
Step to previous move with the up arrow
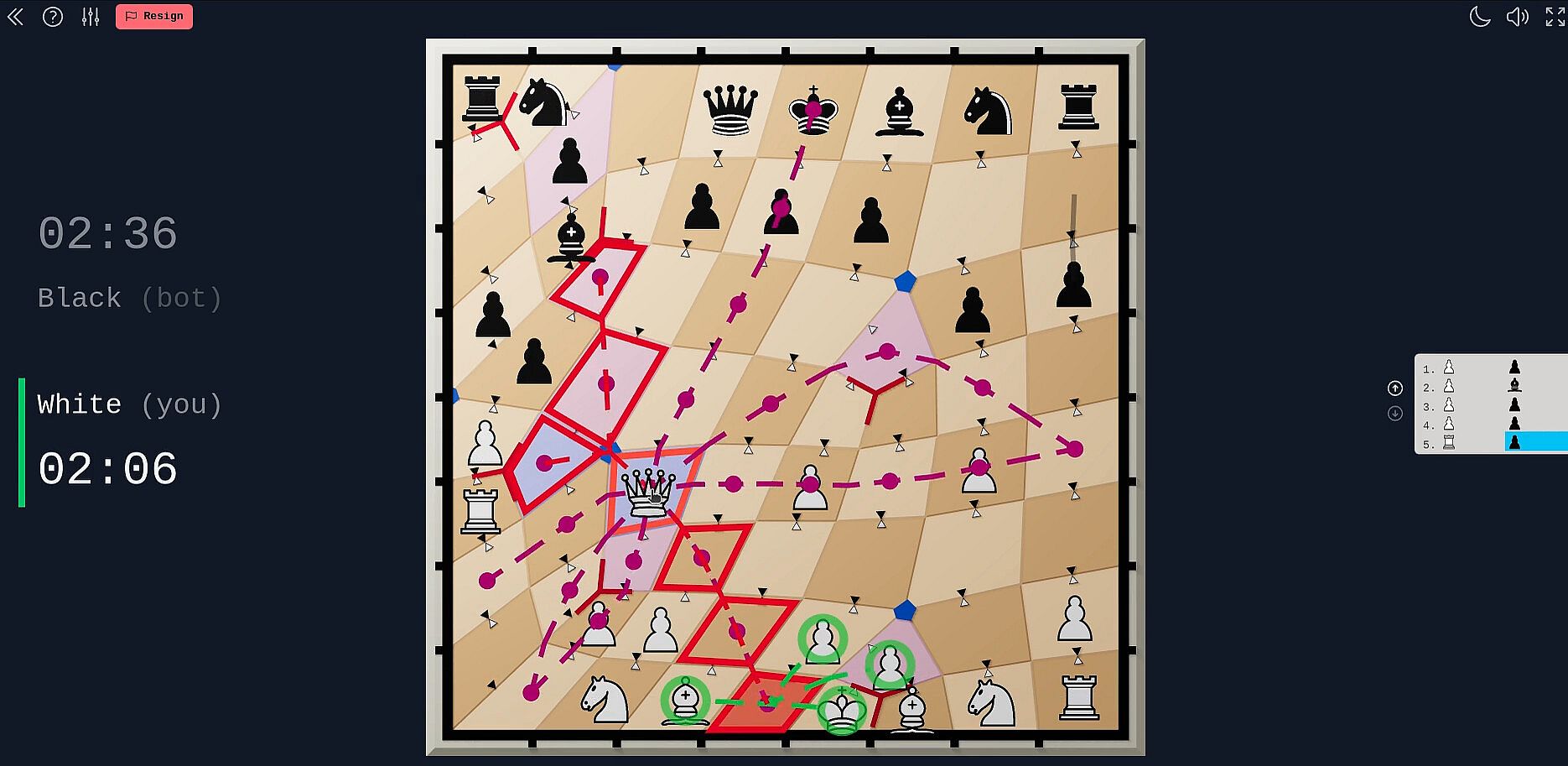(x=1395, y=388)
